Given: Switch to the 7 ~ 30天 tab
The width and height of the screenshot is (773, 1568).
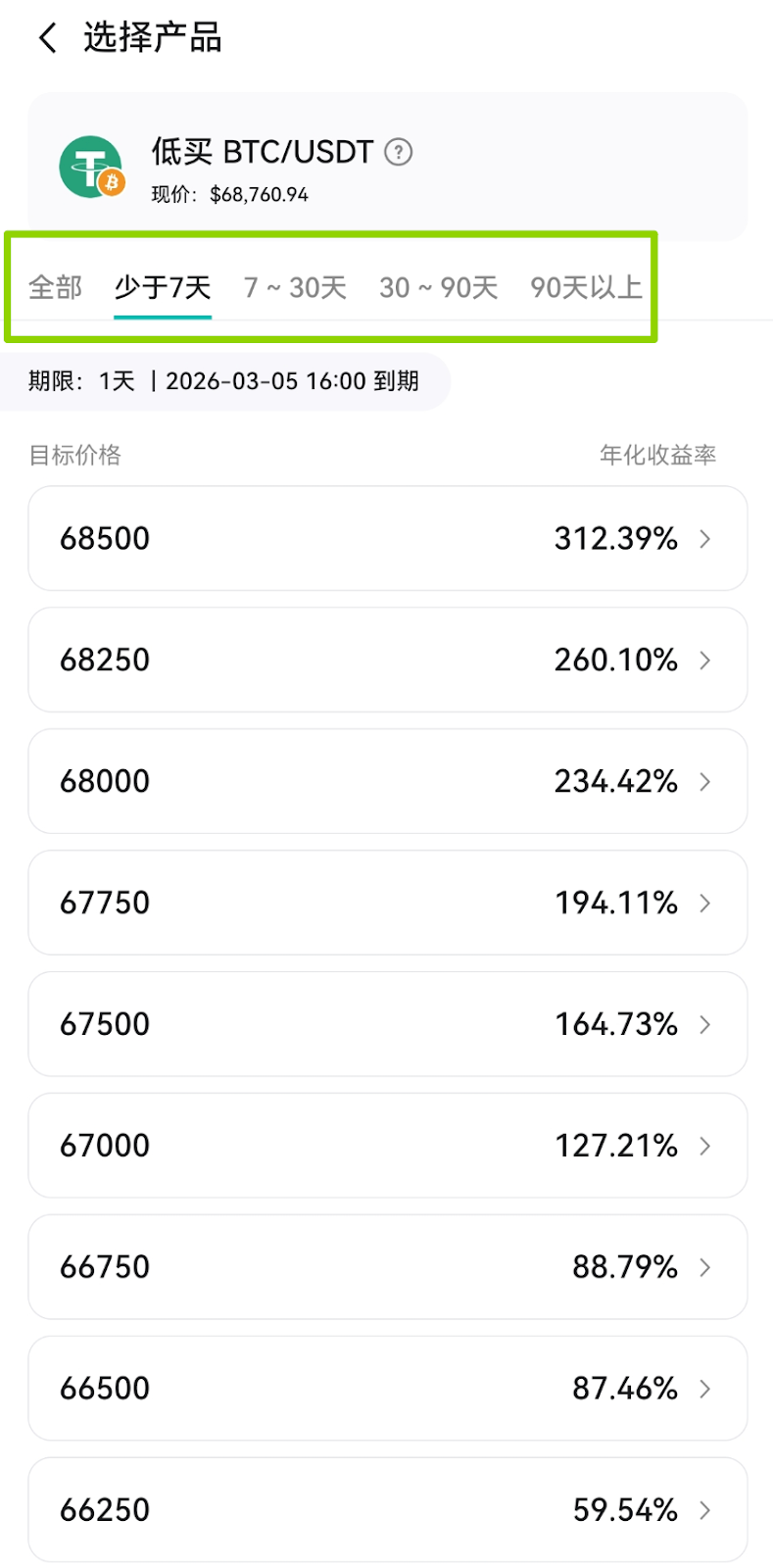Looking at the screenshot, I should pos(295,287).
